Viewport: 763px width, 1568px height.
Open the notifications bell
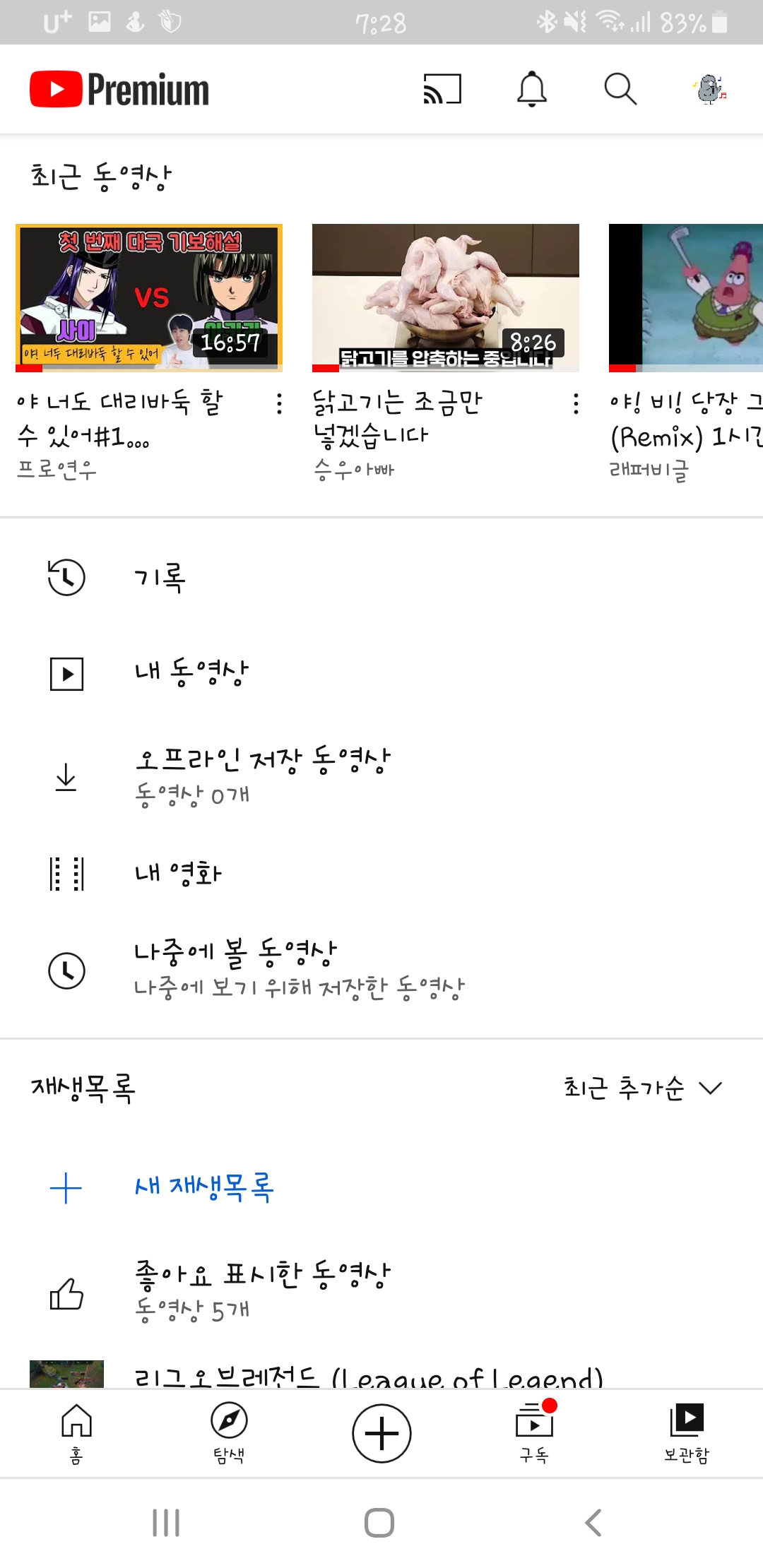tap(532, 90)
